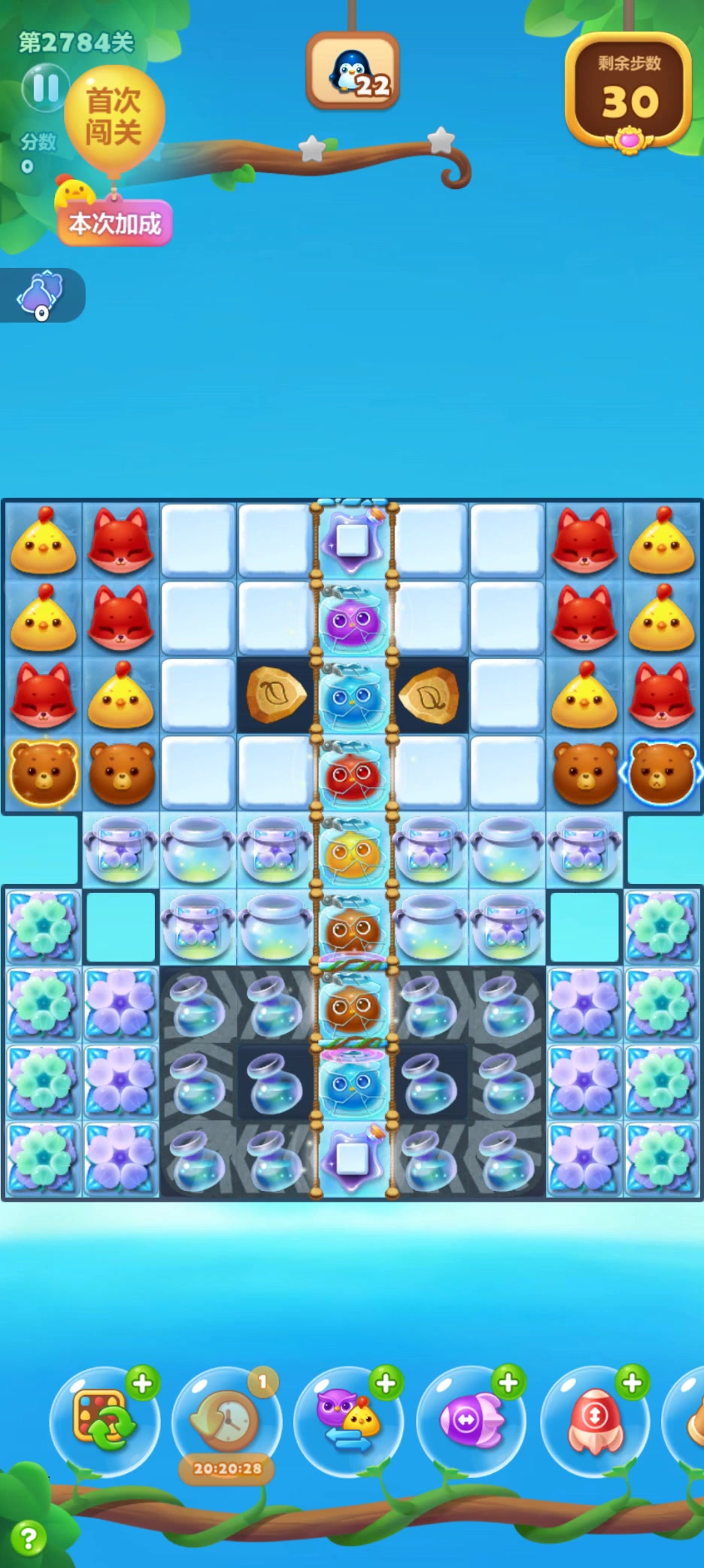The image size is (704, 1568).
Task: Use the clock time booster
Action: click(x=226, y=1421)
